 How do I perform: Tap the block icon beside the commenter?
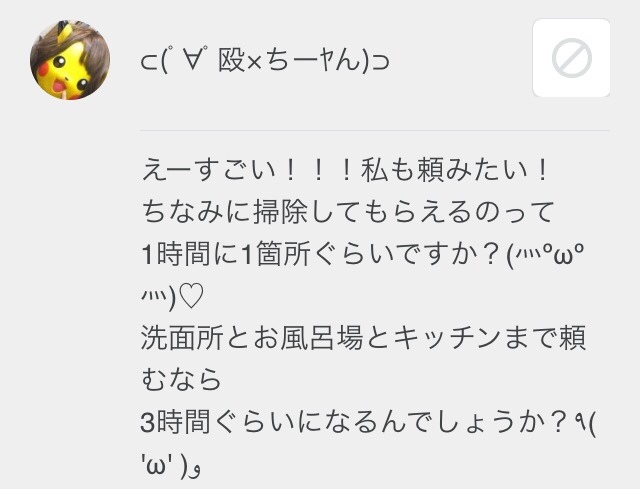click(x=571, y=59)
